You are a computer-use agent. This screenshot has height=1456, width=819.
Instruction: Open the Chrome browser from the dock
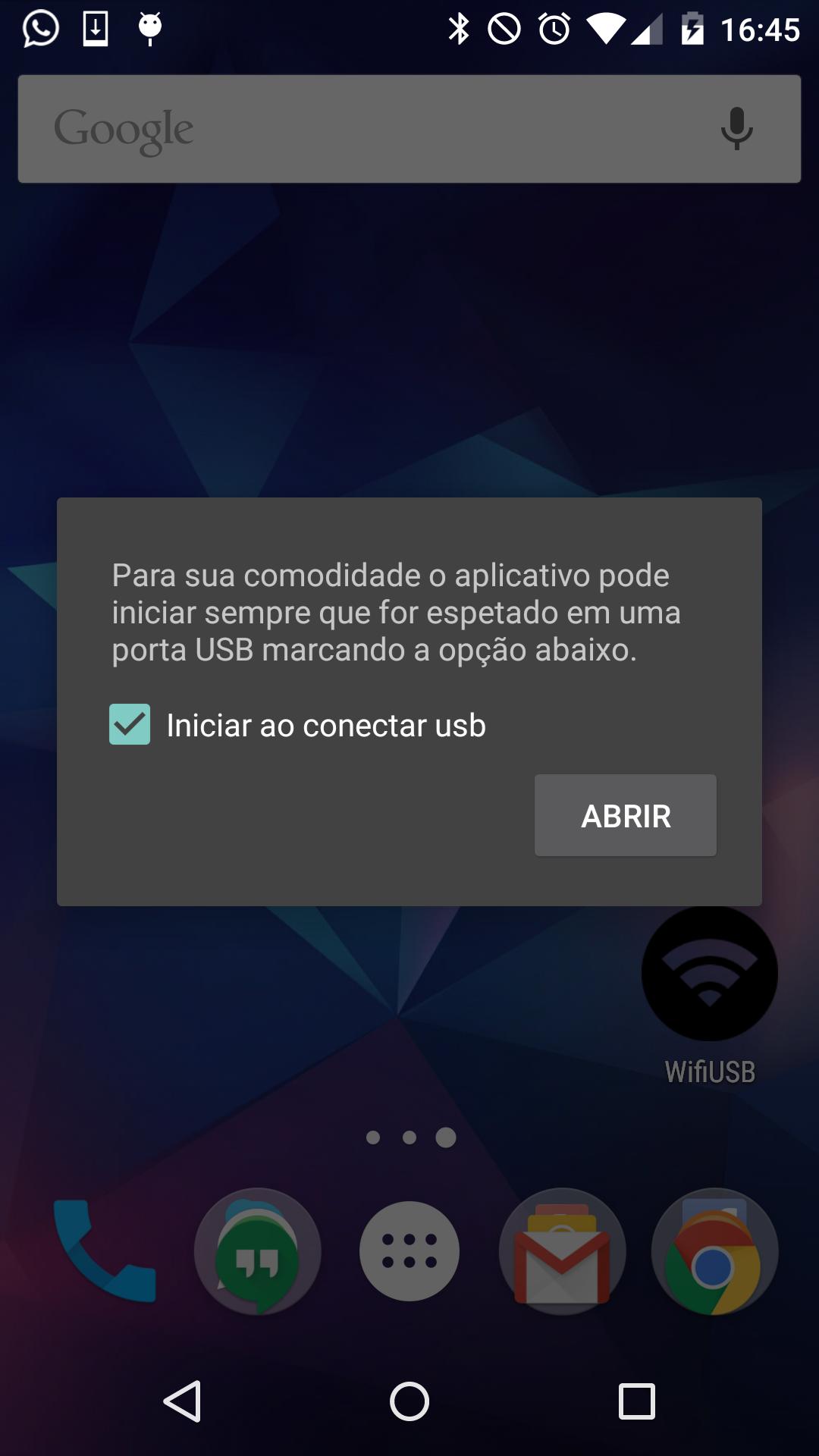[714, 1252]
